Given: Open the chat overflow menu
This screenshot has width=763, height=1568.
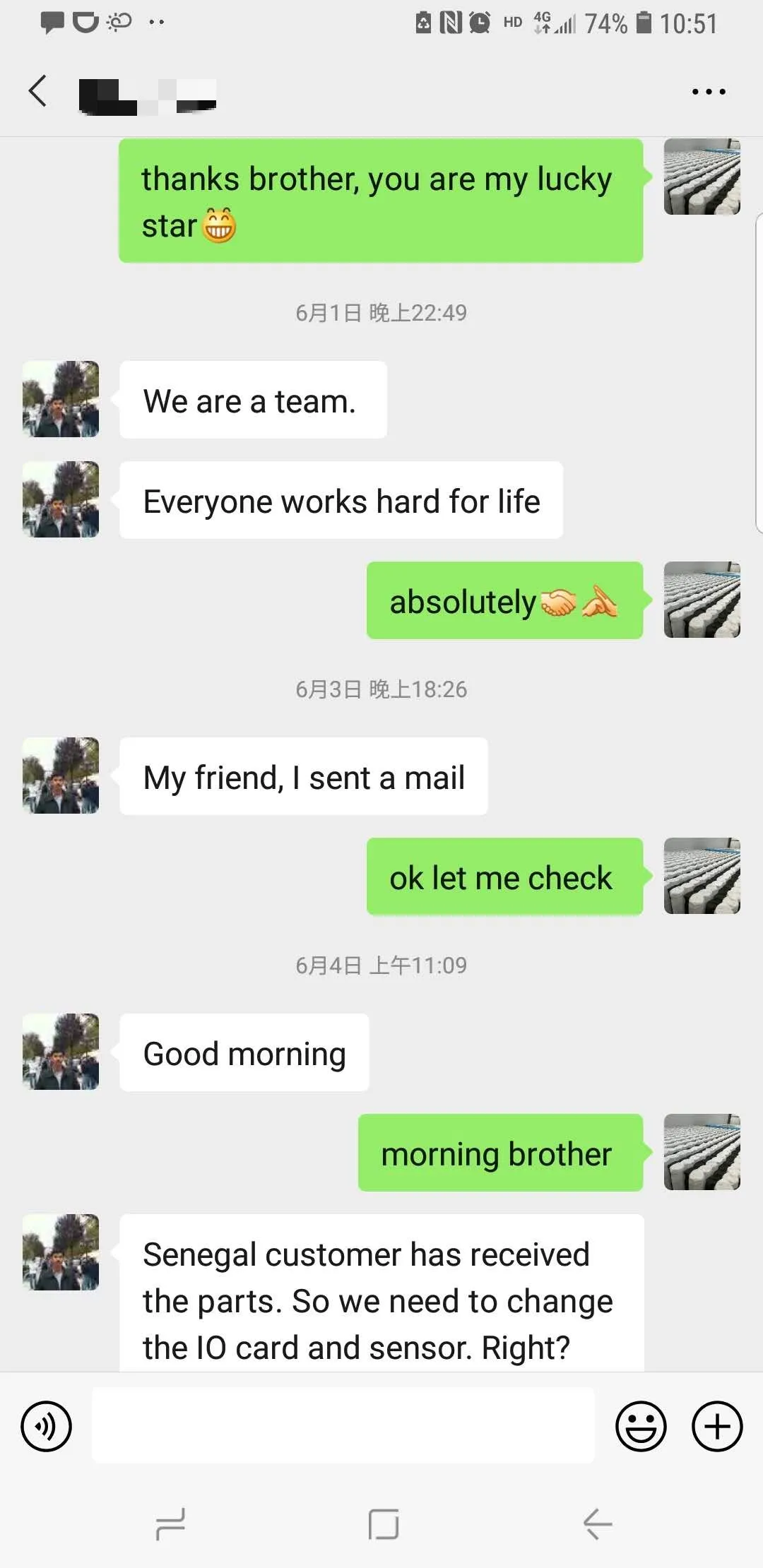Looking at the screenshot, I should [x=709, y=92].
